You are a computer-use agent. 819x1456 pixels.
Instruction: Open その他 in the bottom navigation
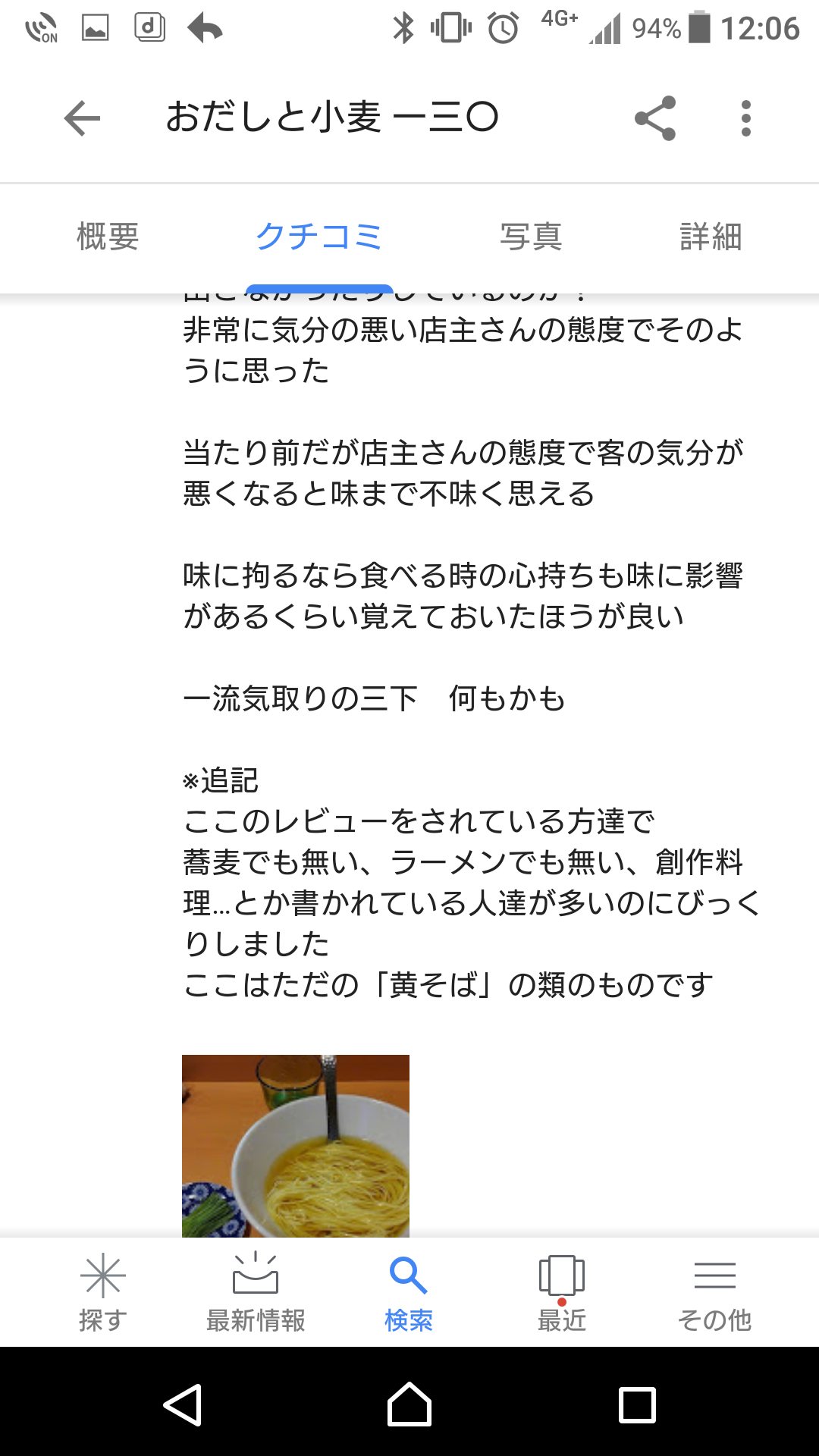tap(714, 1292)
